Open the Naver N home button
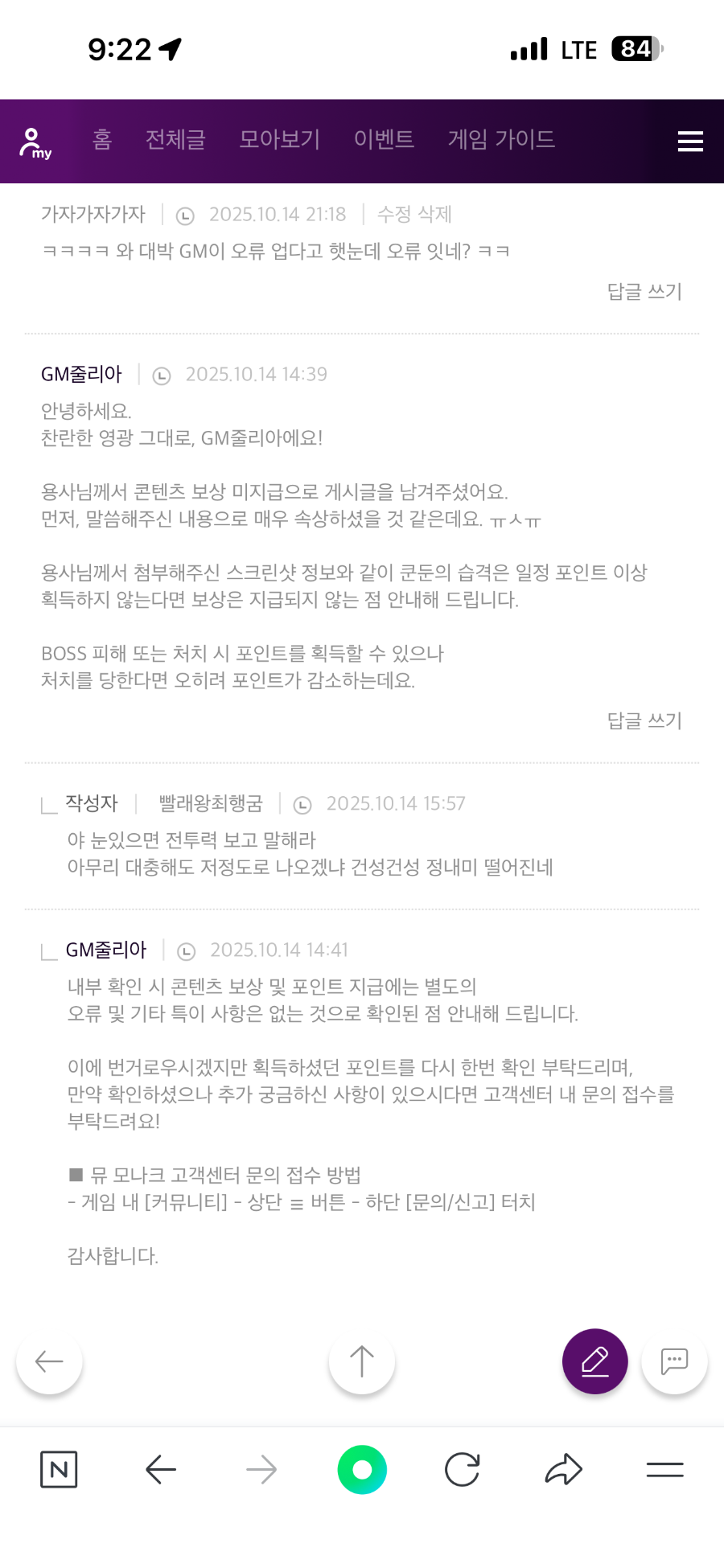Screen dimensions: 724x1568 coord(59,1470)
